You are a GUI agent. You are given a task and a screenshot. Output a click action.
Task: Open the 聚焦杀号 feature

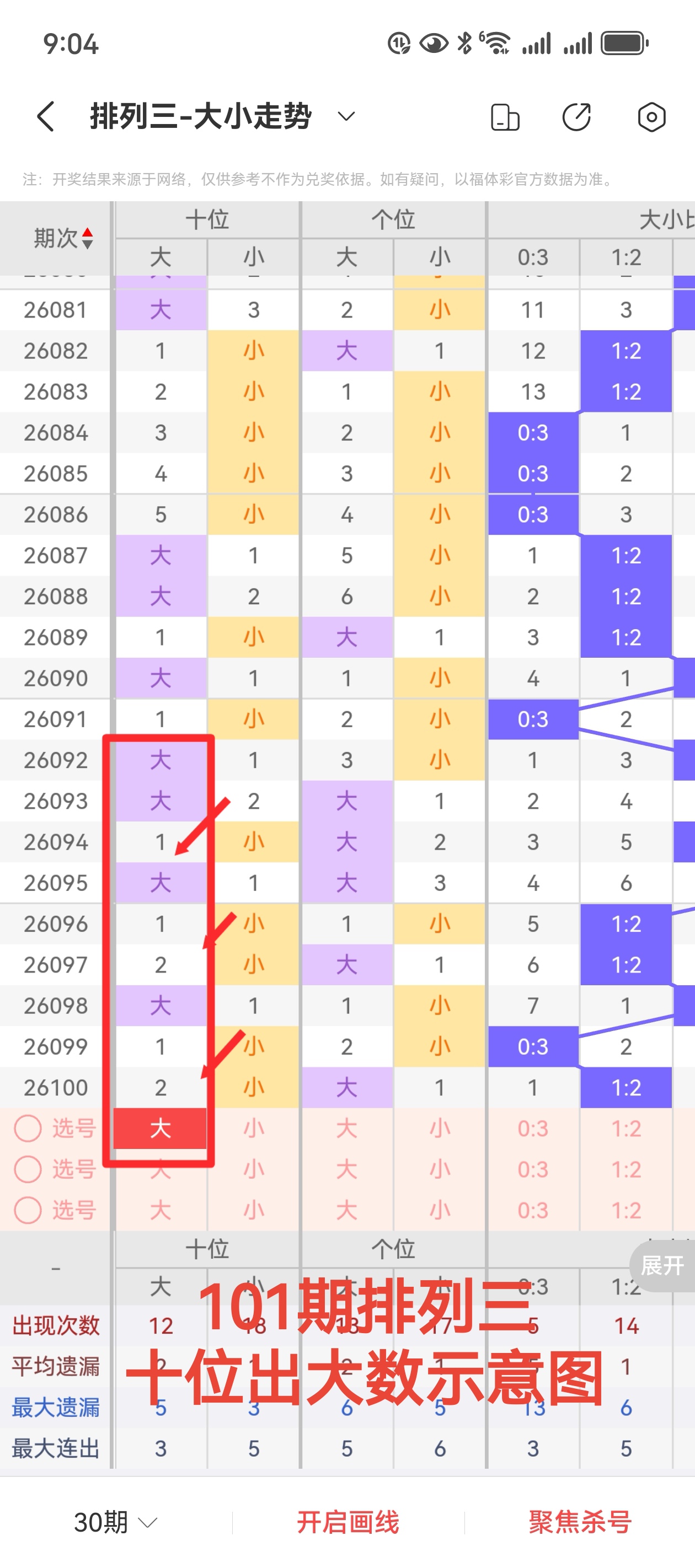[580, 1522]
